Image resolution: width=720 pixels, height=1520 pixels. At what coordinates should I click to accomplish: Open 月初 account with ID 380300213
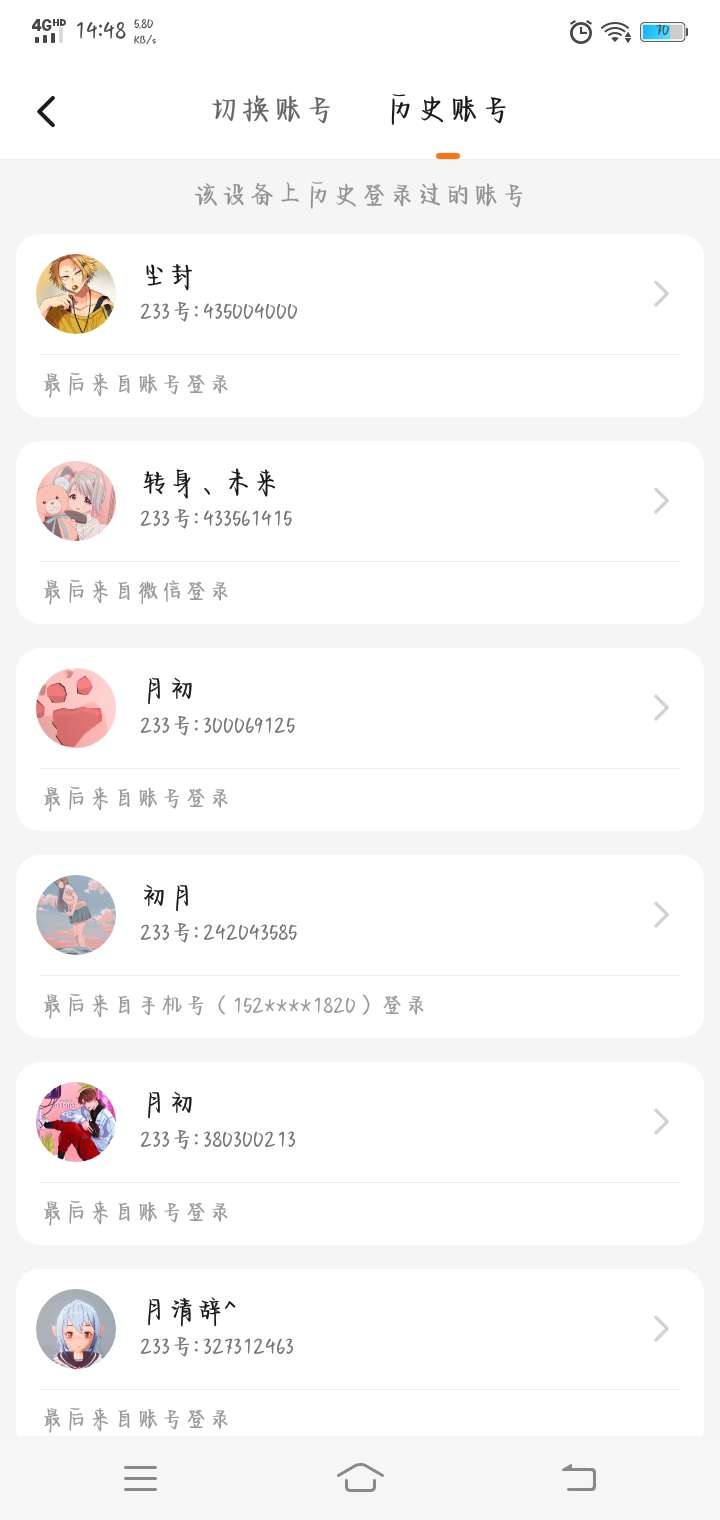coord(360,1122)
